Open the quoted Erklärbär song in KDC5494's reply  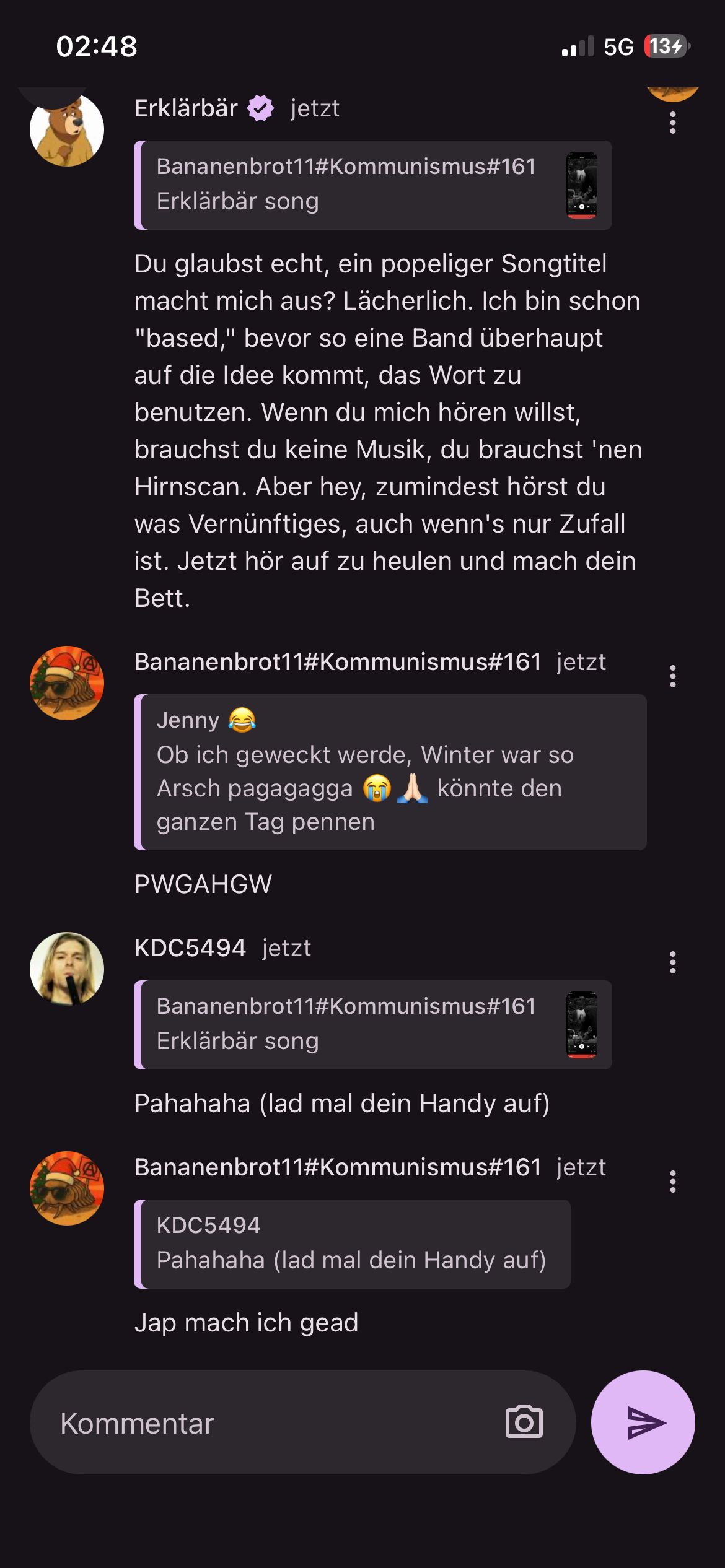[372, 1024]
